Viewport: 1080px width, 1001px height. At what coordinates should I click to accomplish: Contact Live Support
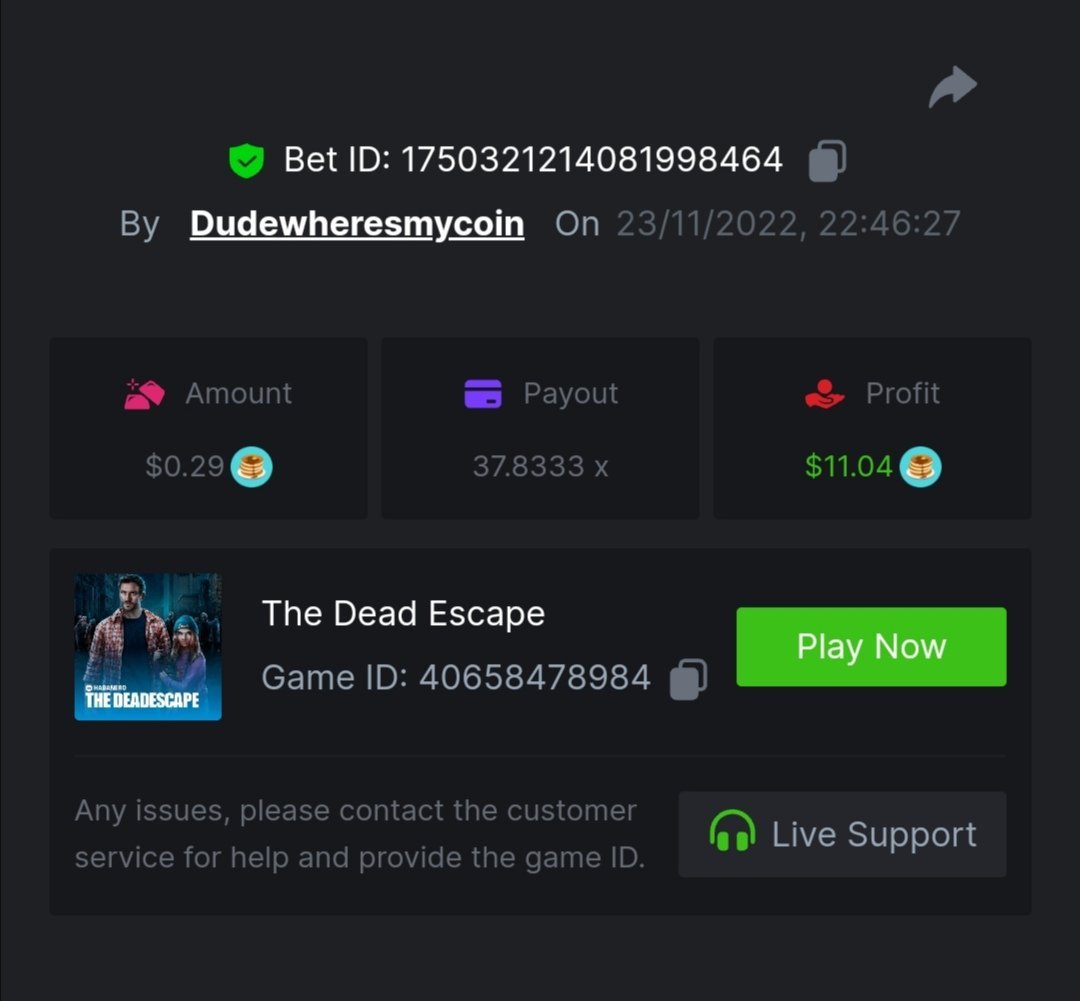(x=842, y=835)
